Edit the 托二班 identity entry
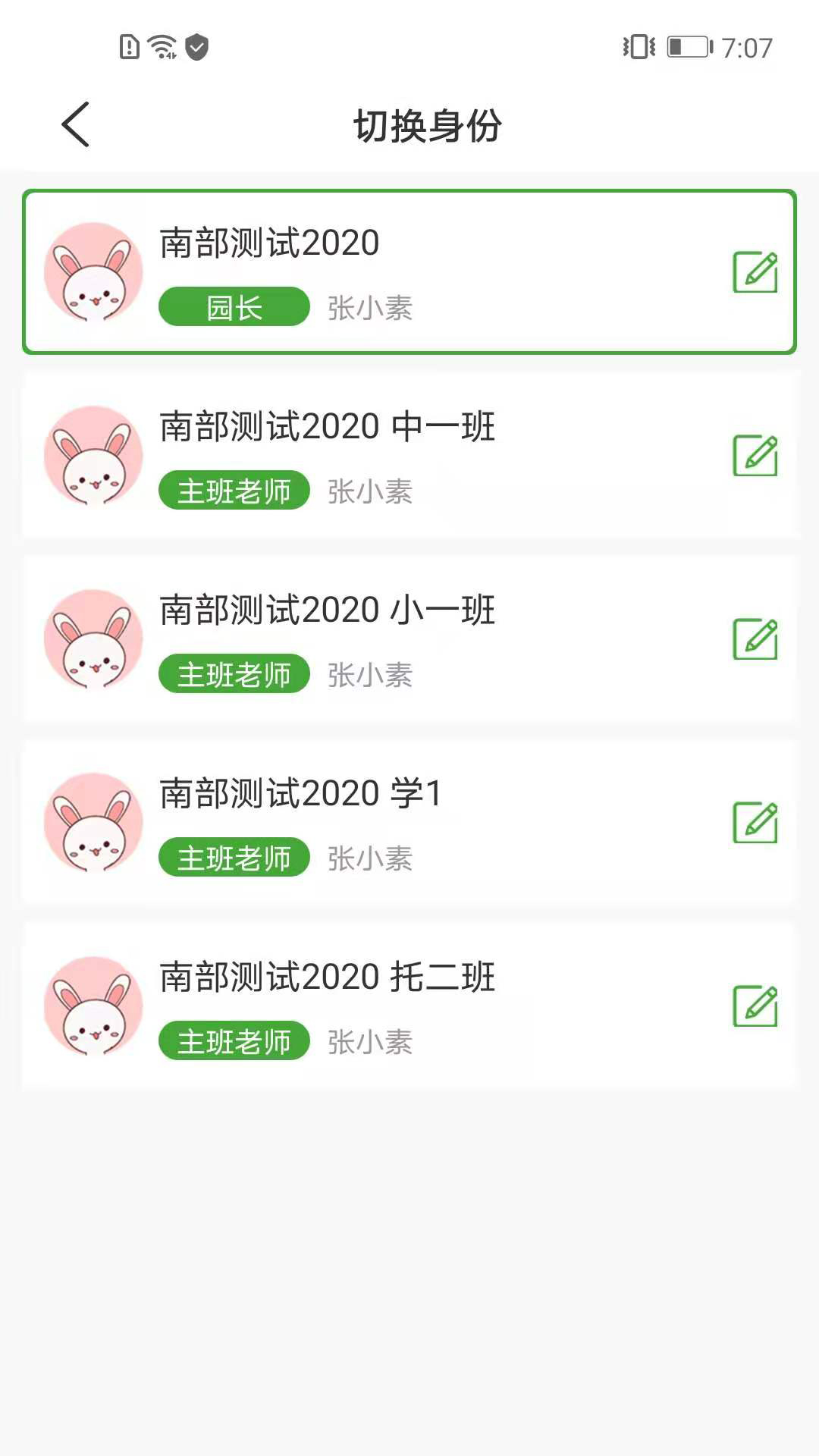Viewport: 819px width, 1456px height. click(755, 1006)
